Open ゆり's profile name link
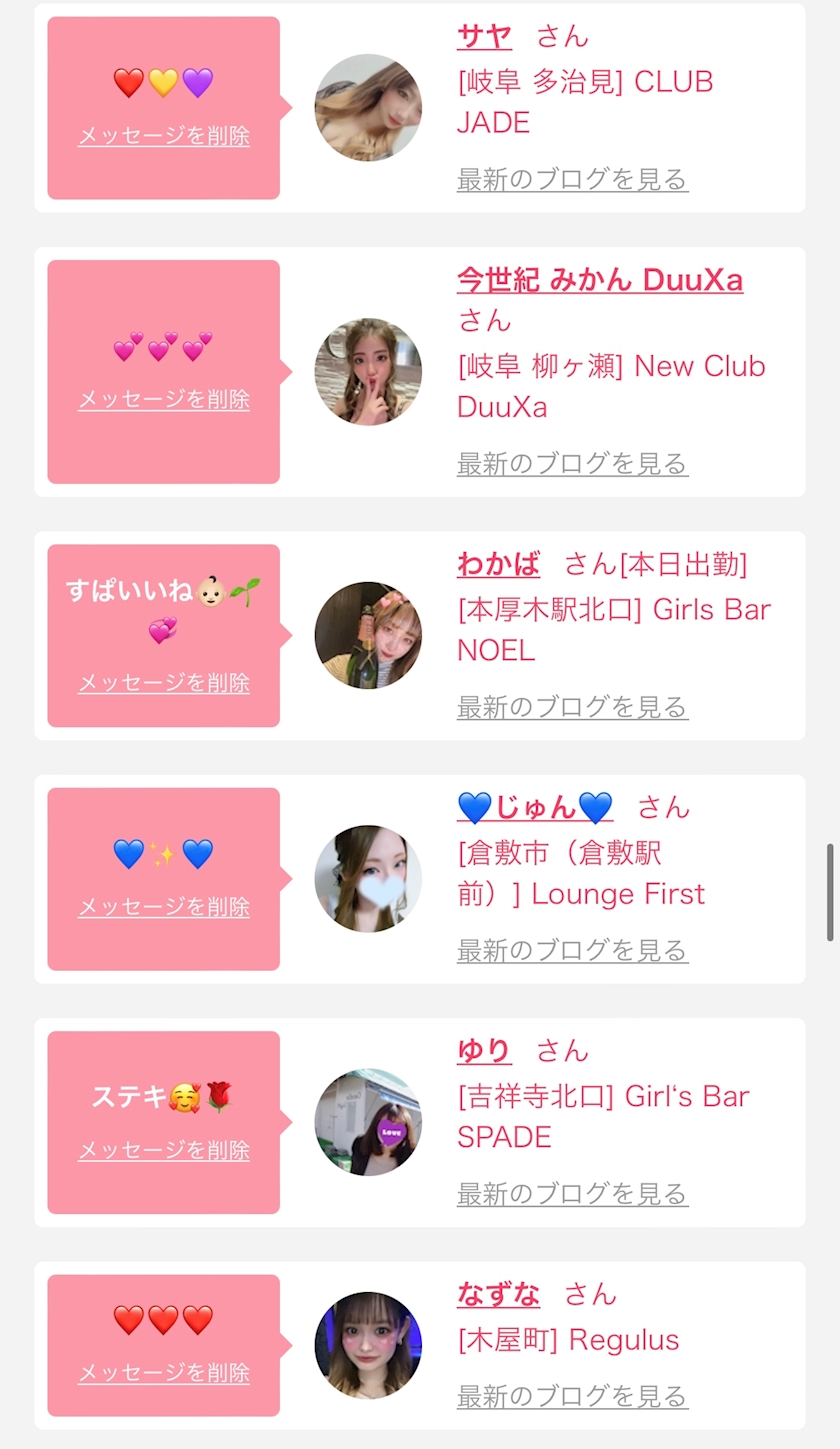Viewport: 840px width, 1449px height. [484, 1051]
